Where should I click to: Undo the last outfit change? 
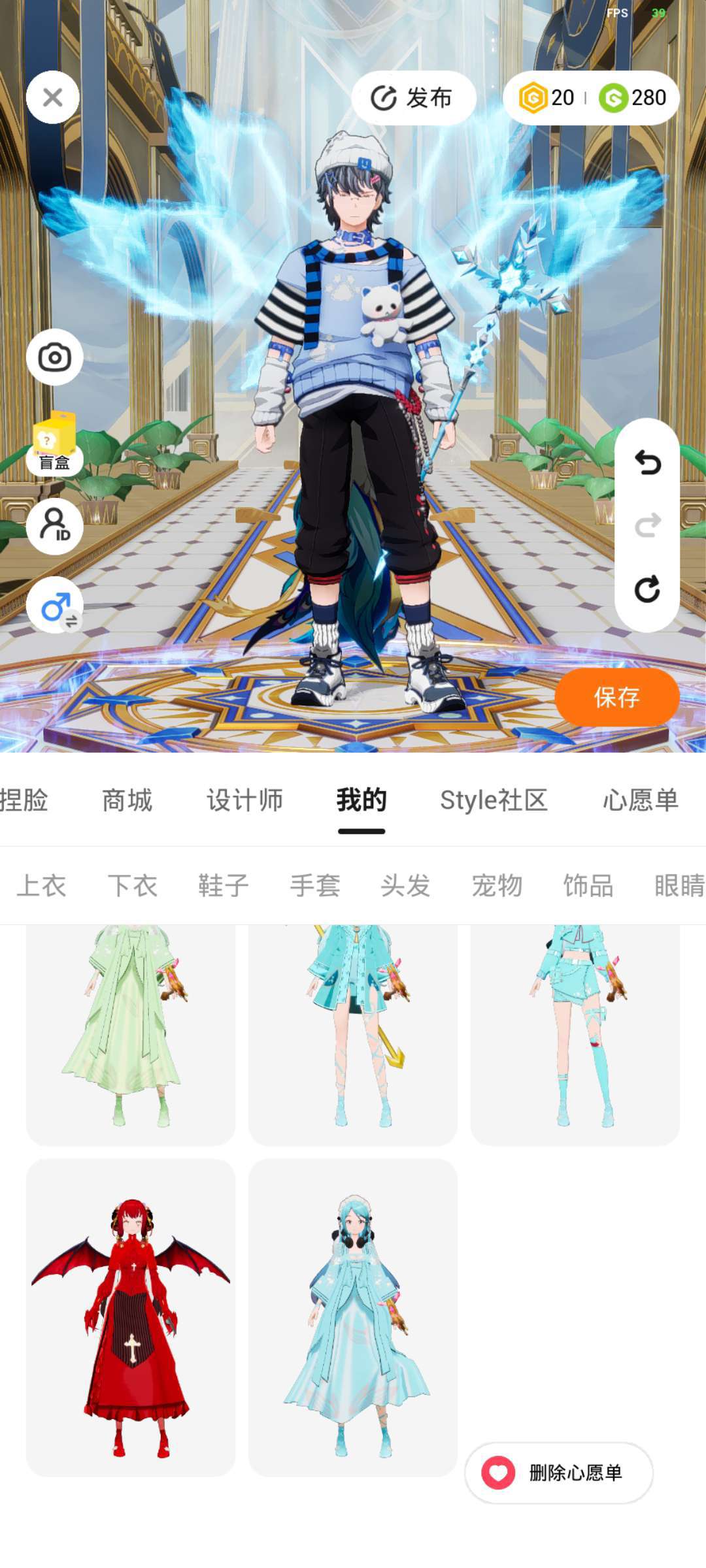(647, 463)
